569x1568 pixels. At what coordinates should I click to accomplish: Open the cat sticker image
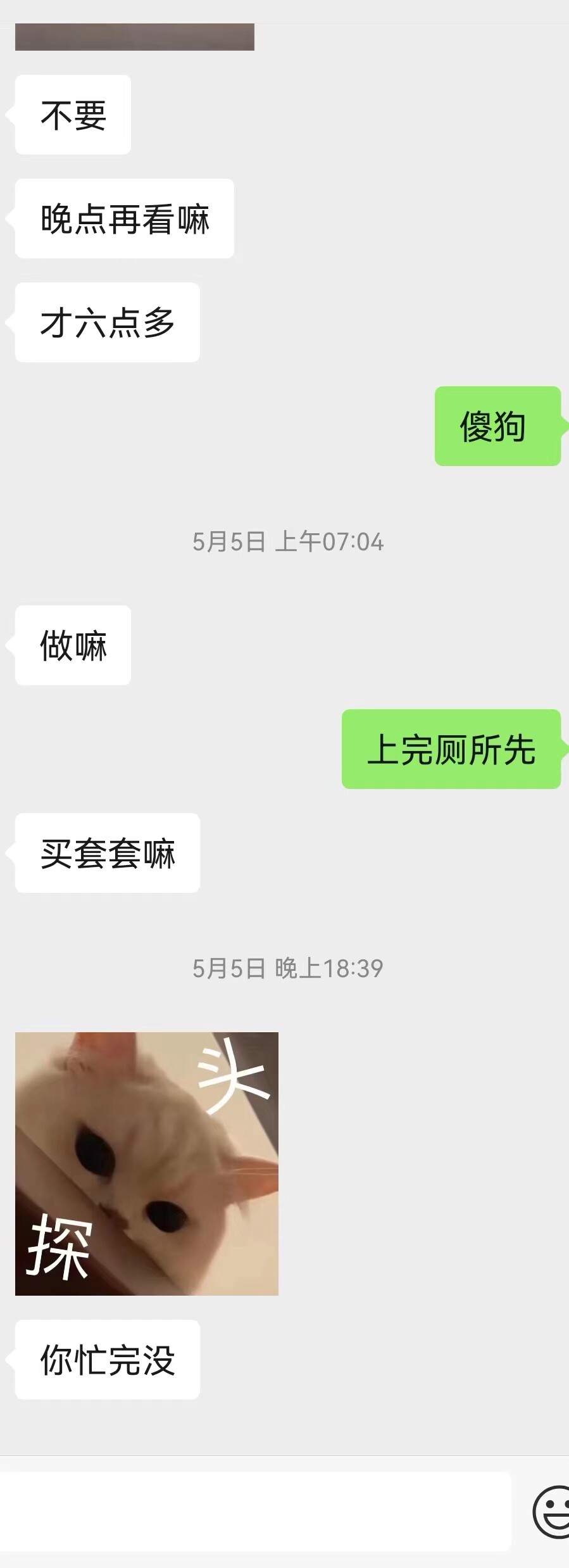146,1163
